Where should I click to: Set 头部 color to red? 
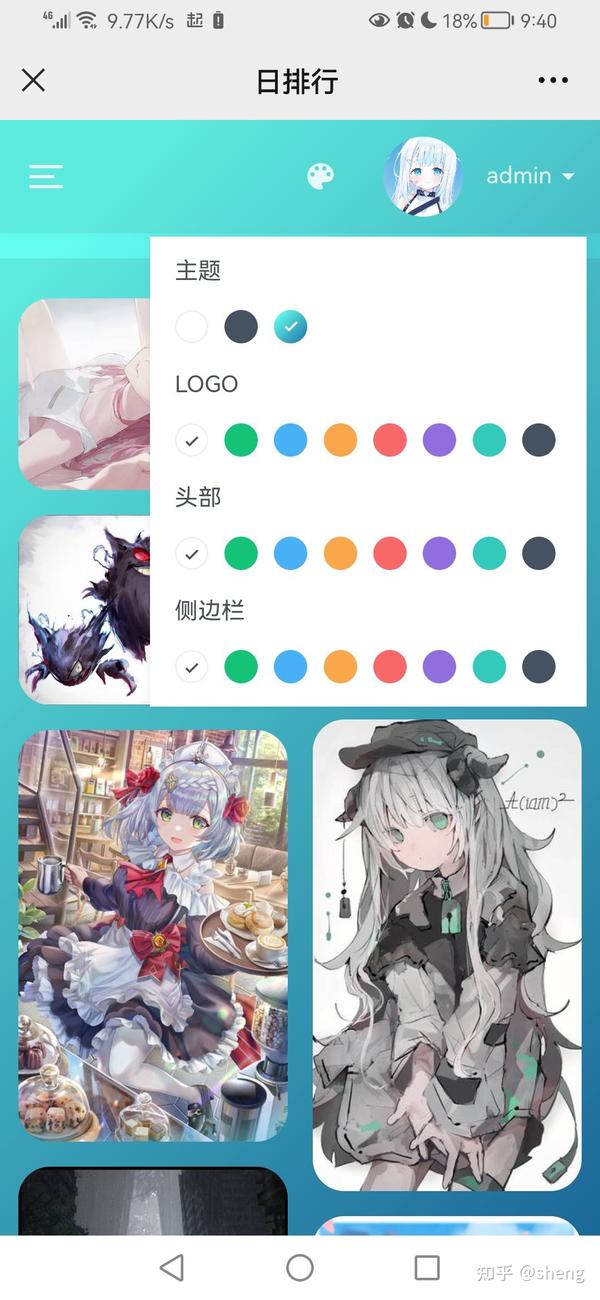[x=390, y=553]
